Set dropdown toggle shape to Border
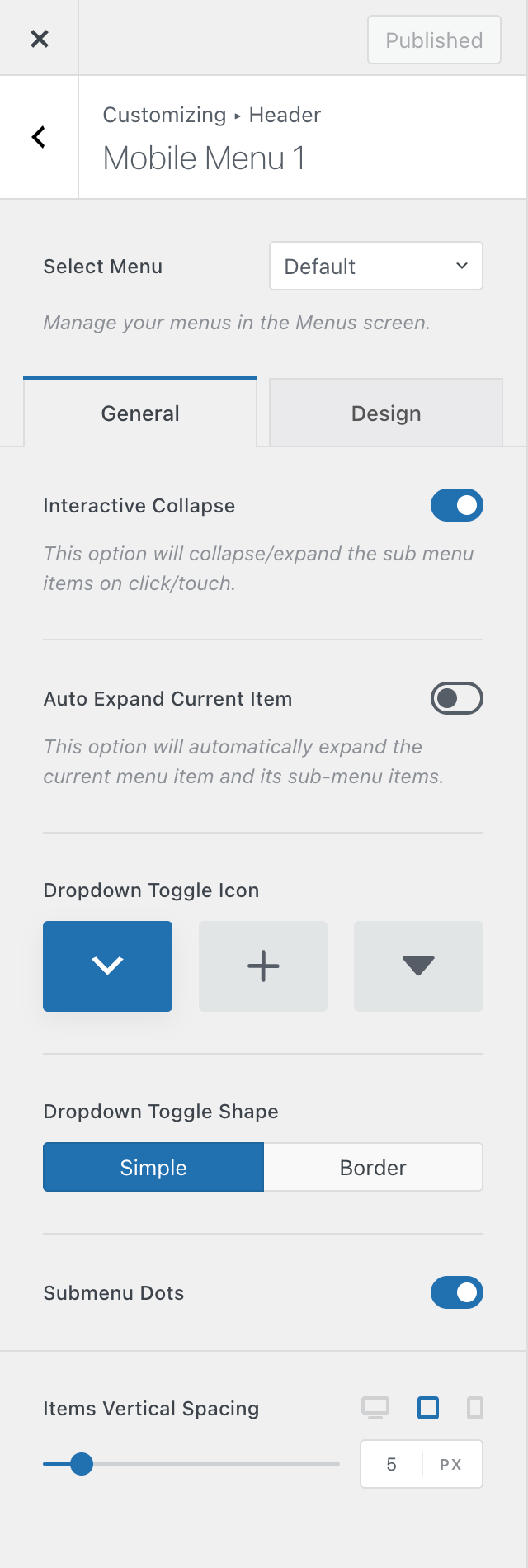The height and width of the screenshot is (1568, 528). click(373, 1167)
